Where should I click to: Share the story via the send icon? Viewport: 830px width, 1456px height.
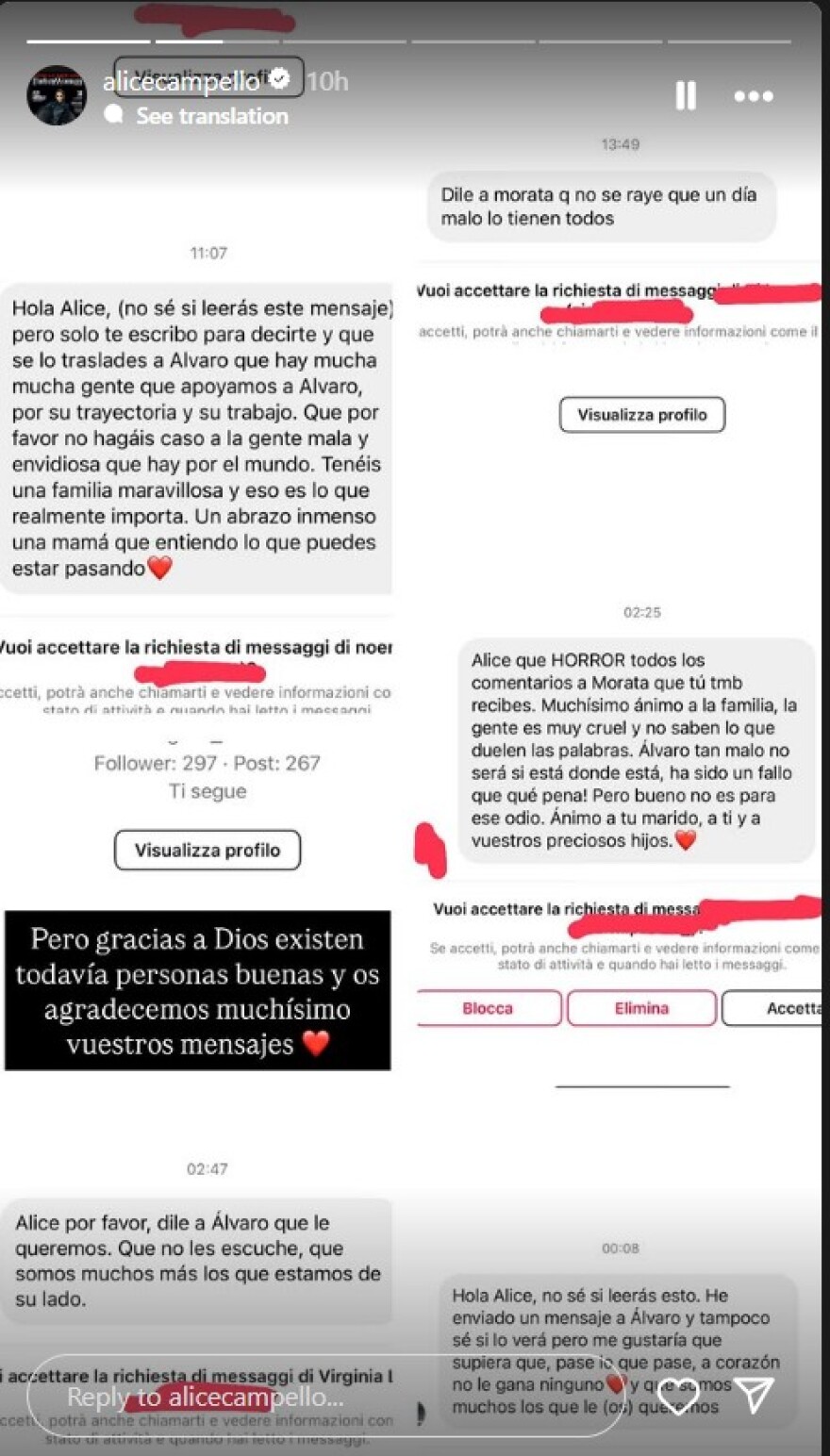[x=755, y=1395]
